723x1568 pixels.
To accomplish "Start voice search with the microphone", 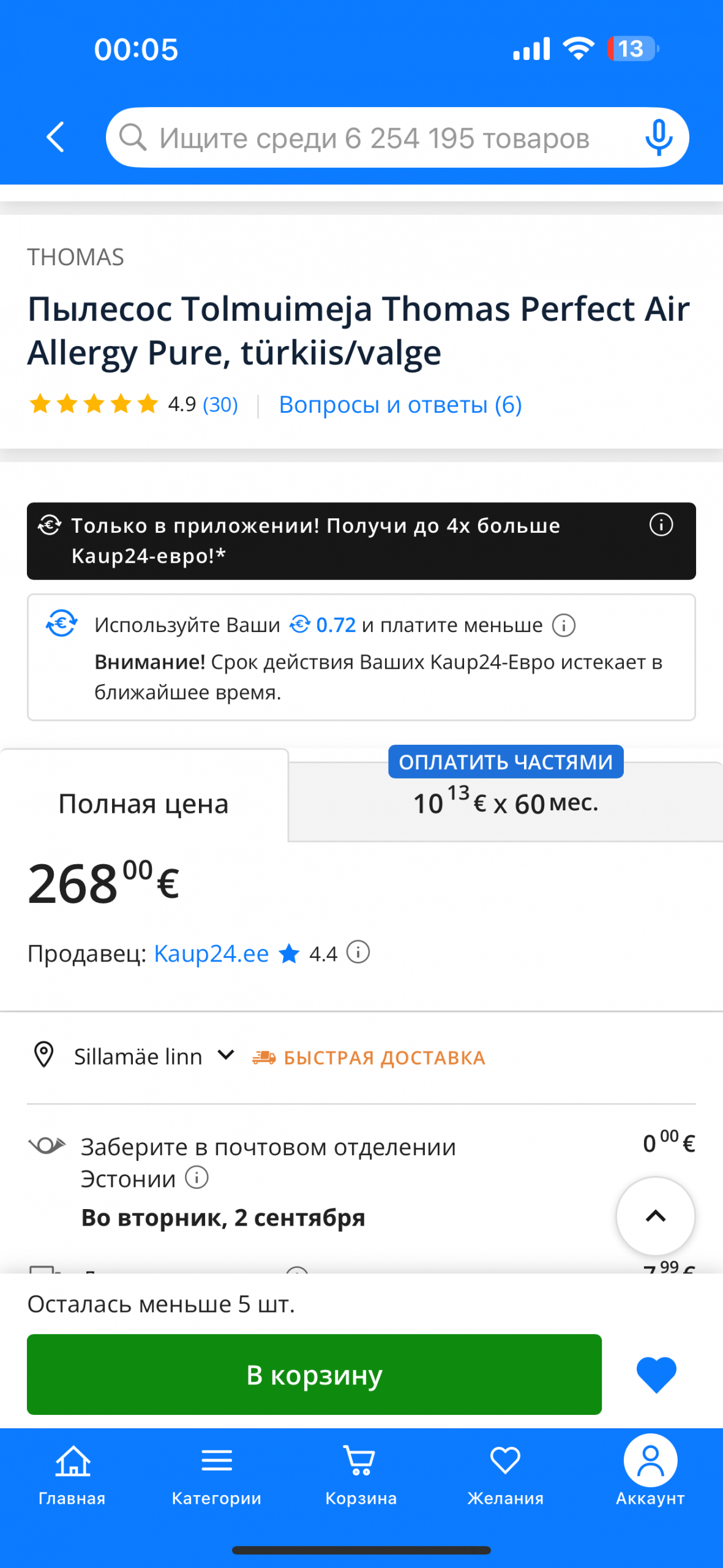I will point(659,137).
